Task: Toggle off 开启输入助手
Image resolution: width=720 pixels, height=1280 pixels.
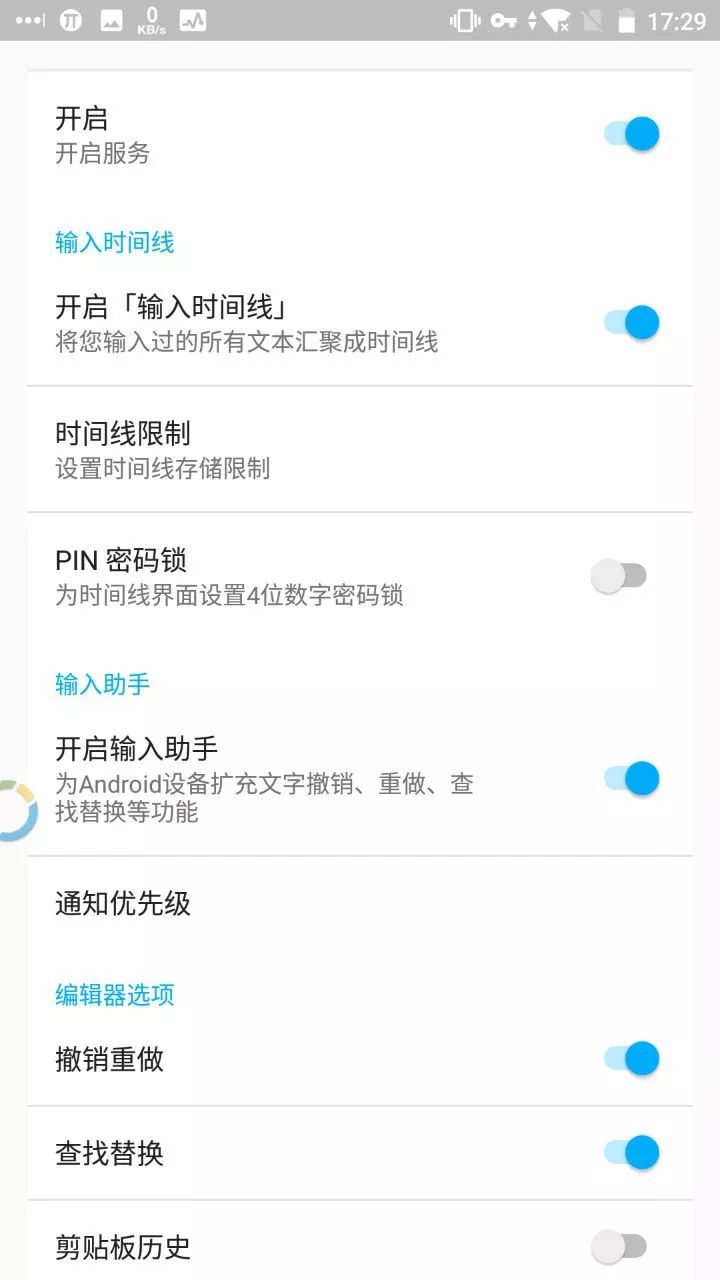Action: point(631,779)
